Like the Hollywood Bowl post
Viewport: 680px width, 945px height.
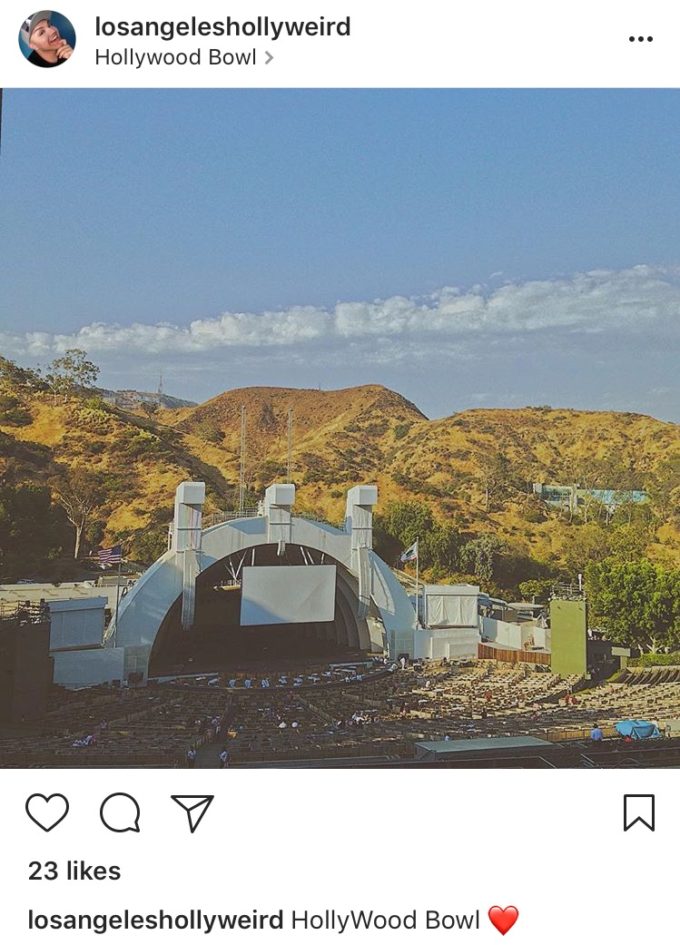point(47,813)
